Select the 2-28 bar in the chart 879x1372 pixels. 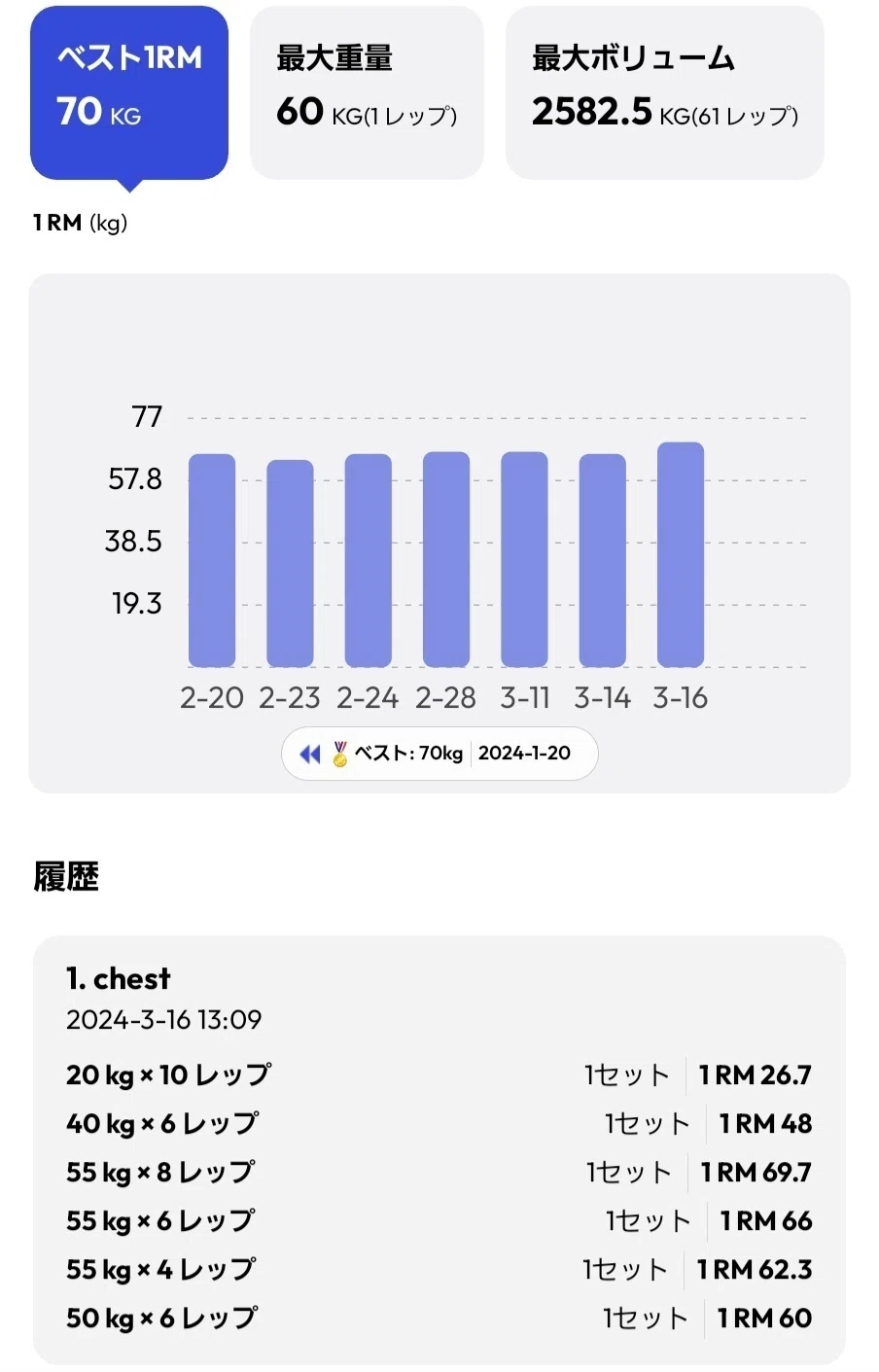[446, 559]
